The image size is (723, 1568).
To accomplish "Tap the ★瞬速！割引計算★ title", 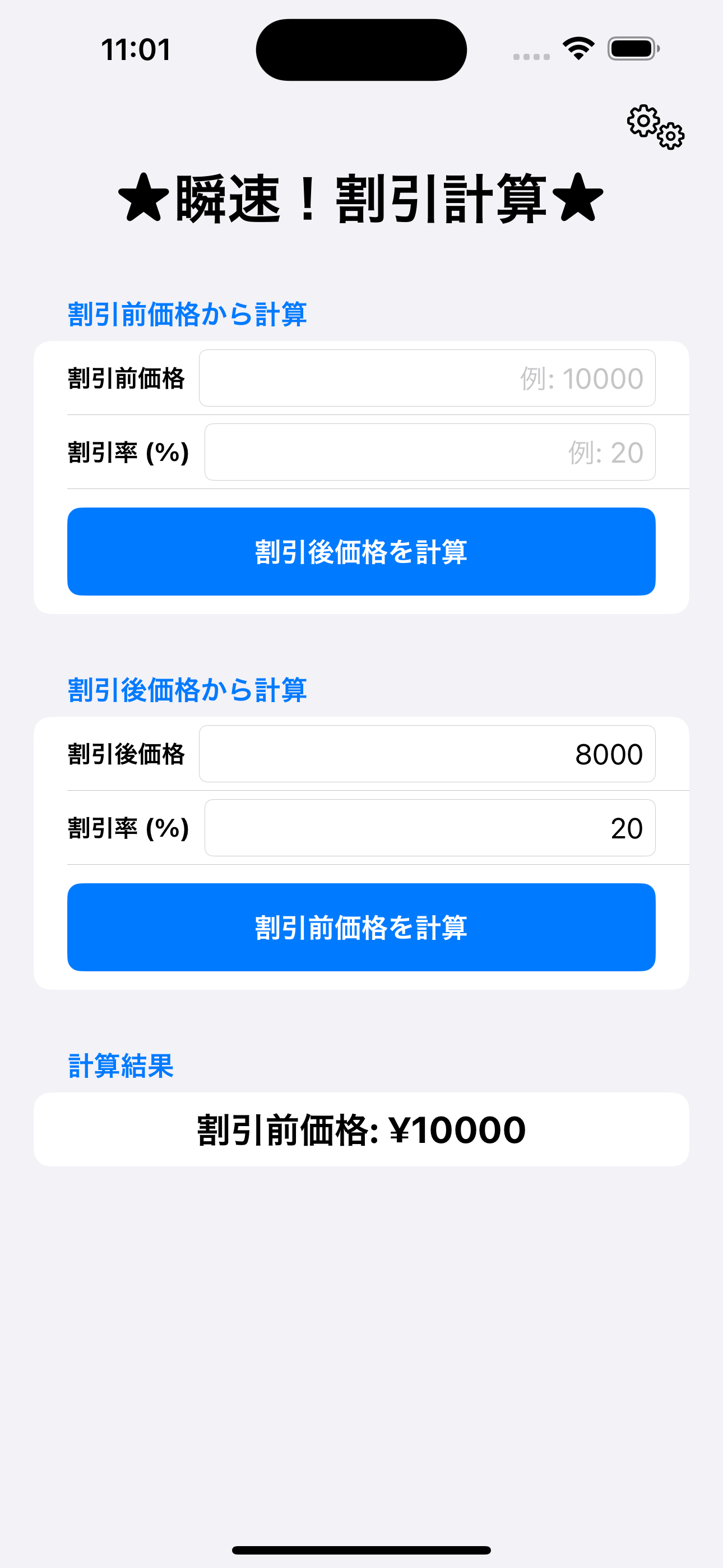I will click(x=361, y=199).
